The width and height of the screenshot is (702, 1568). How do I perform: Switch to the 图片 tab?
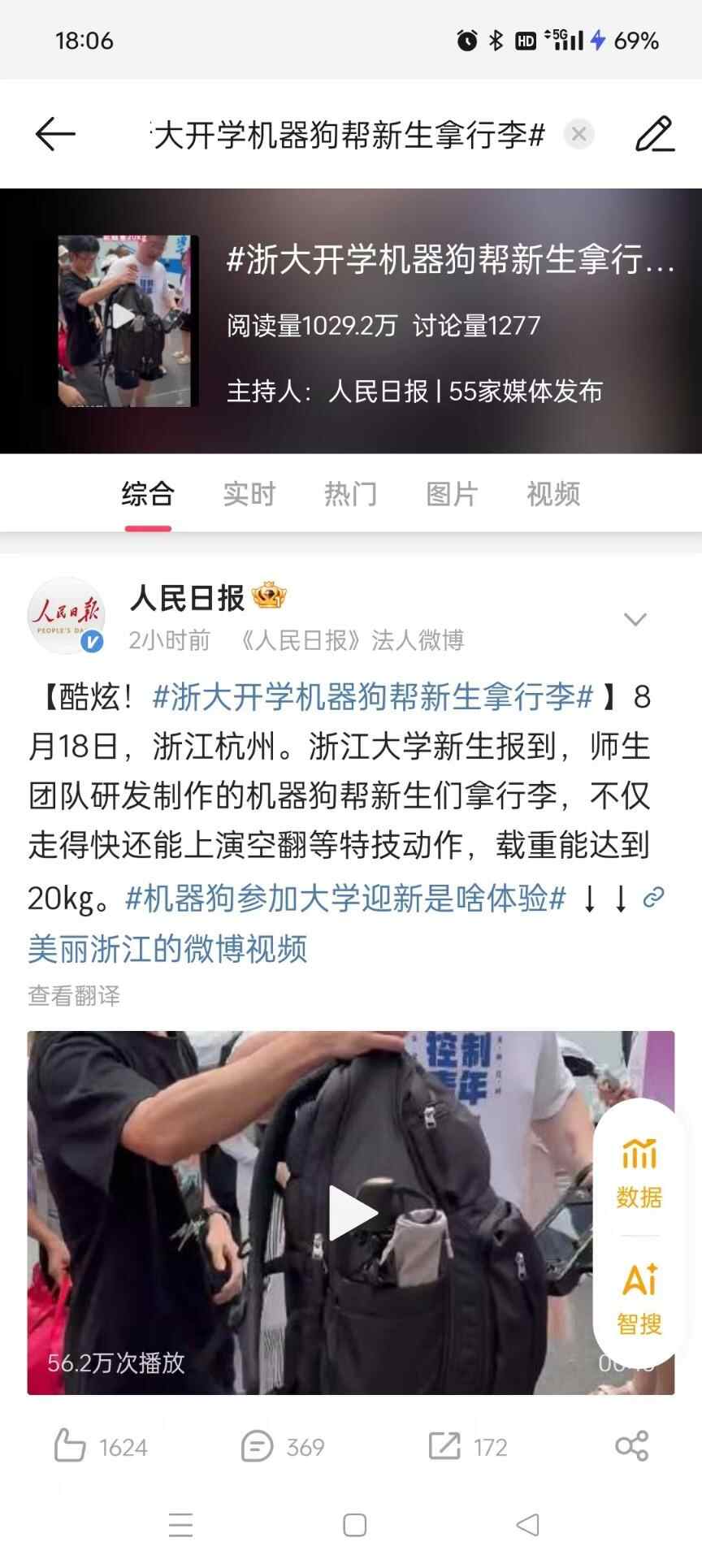[x=452, y=493]
